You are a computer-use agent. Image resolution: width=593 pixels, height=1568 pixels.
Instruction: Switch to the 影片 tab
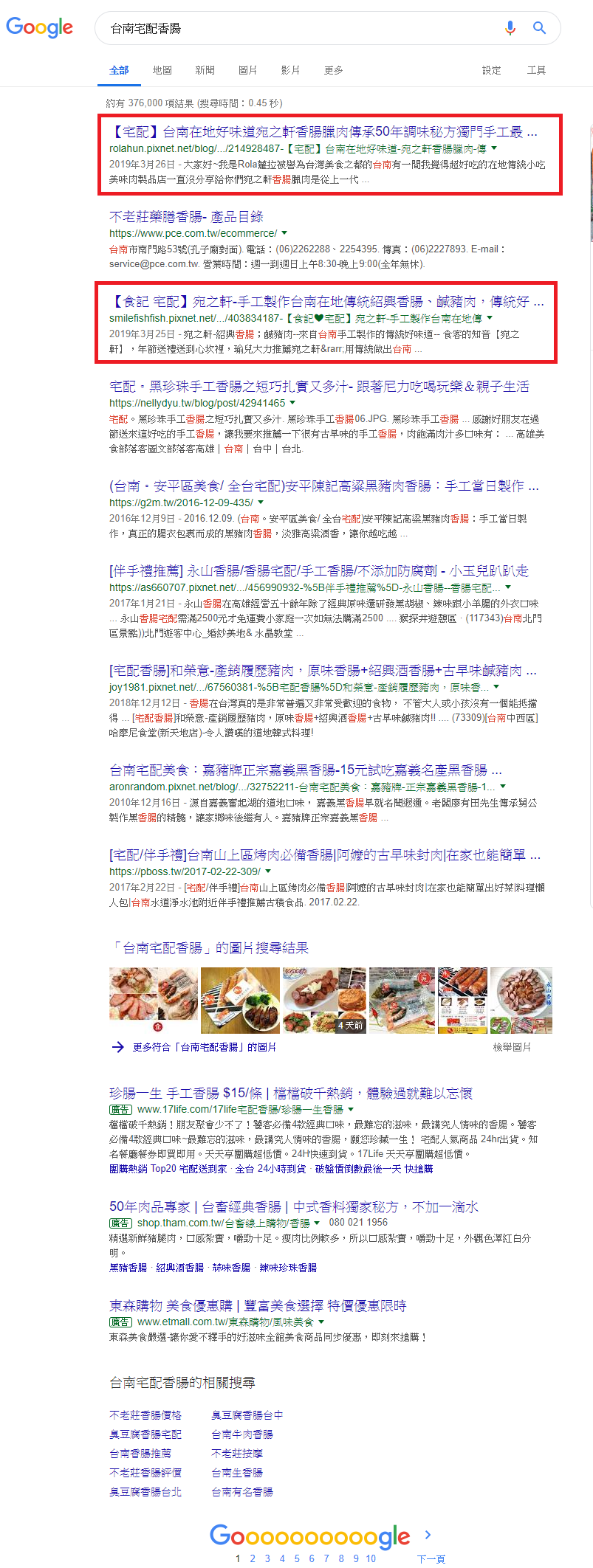point(290,70)
